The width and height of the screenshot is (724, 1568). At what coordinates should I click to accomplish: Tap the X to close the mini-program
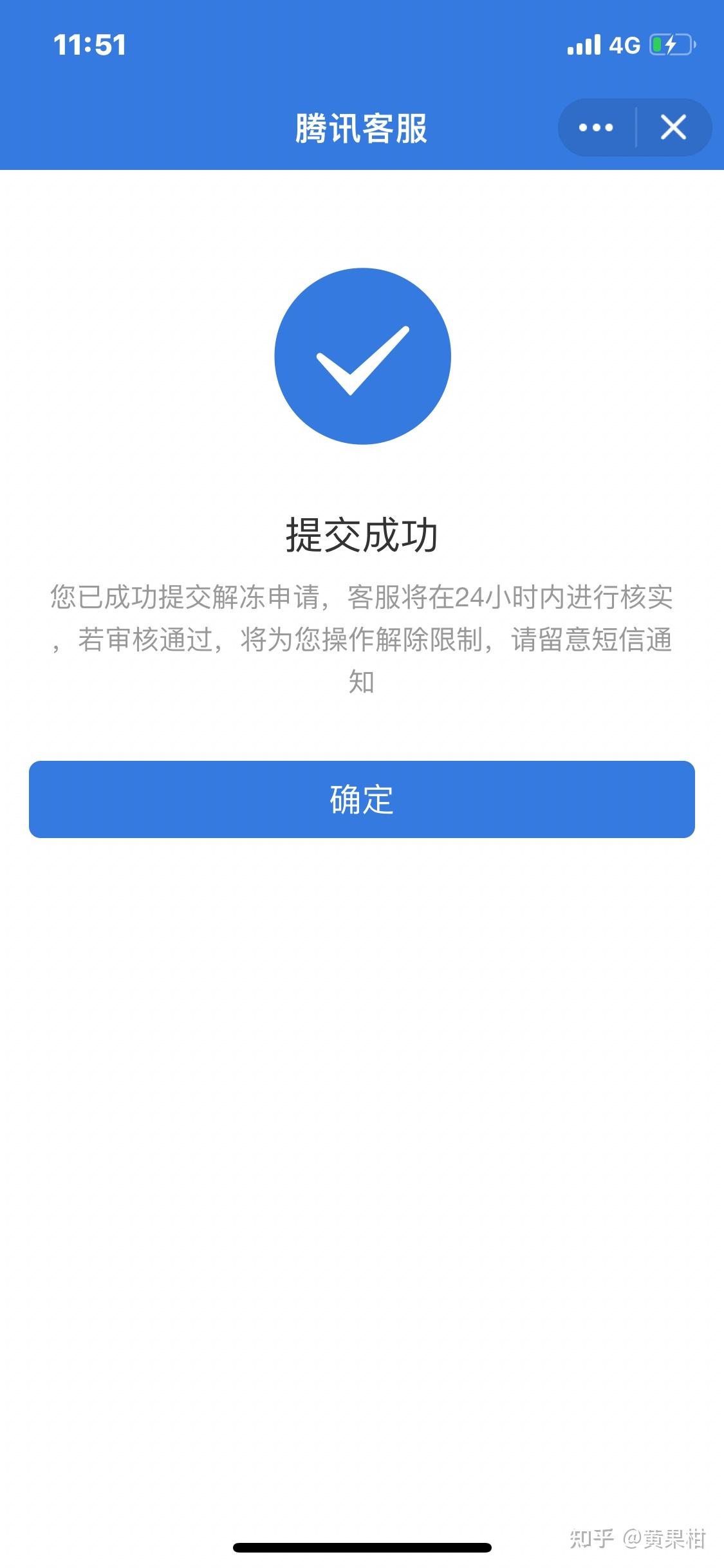point(673,127)
